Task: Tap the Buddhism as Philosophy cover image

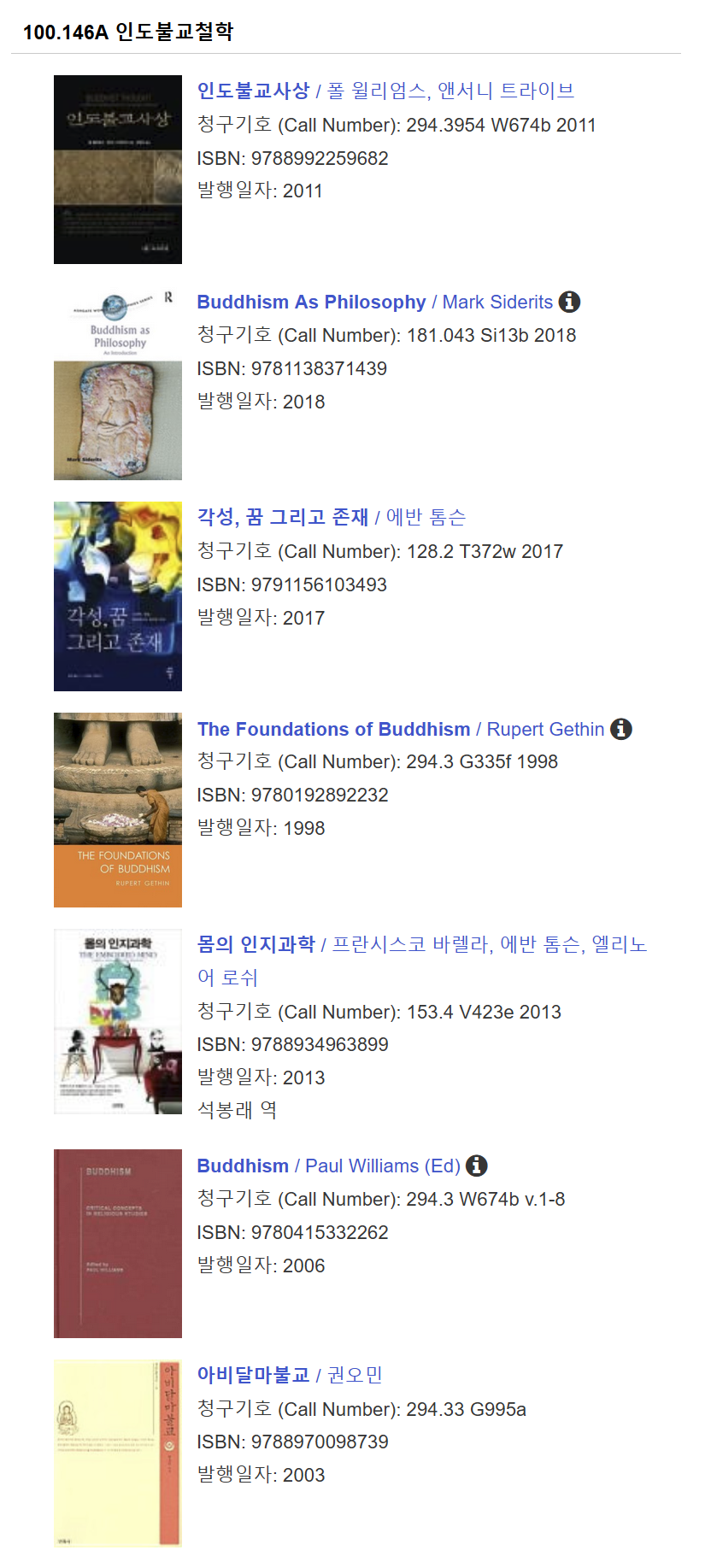Action: click(x=118, y=383)
